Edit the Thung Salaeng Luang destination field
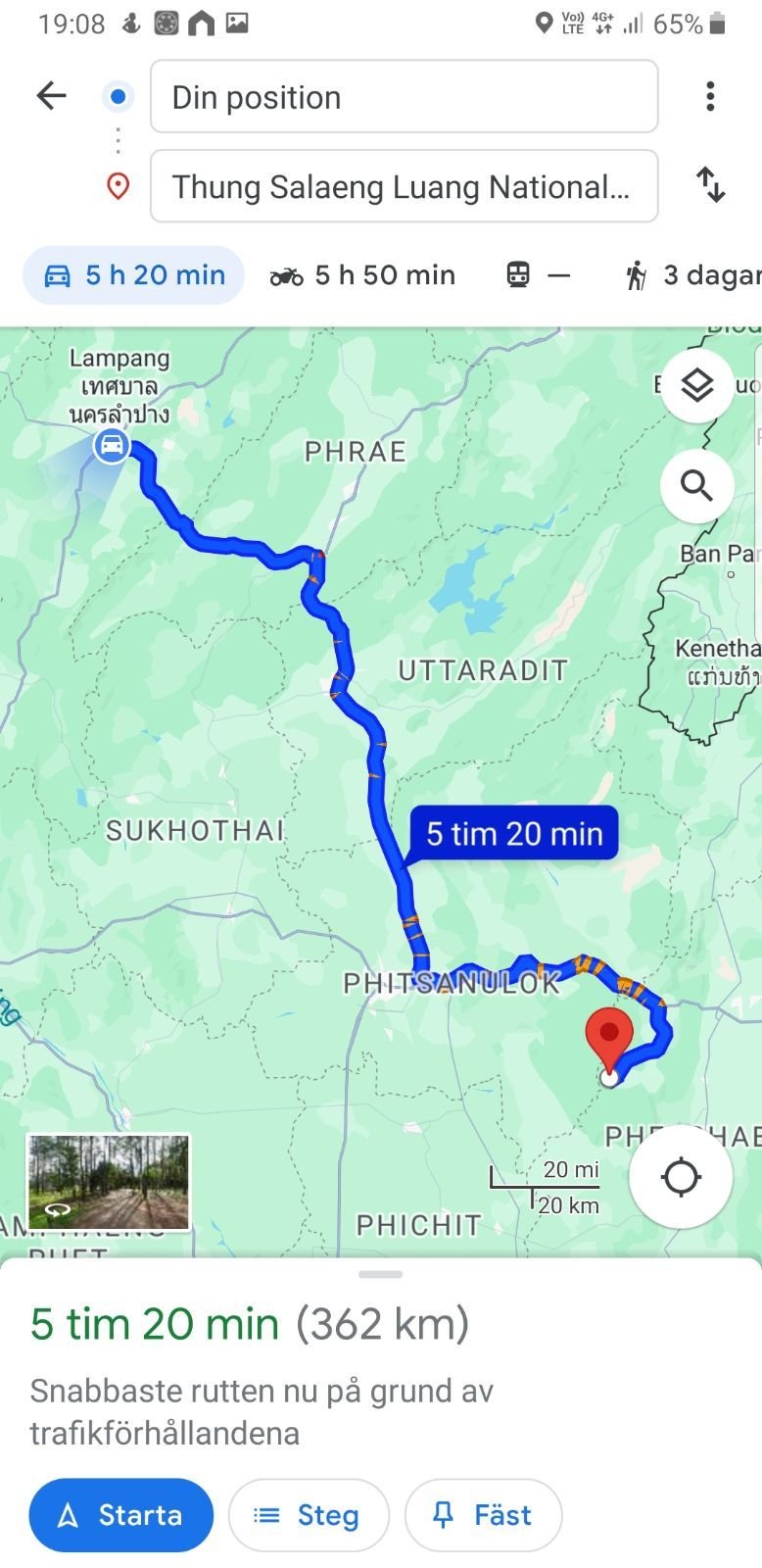The width and height of the screenshot is (762, 1568). [404, 186]
